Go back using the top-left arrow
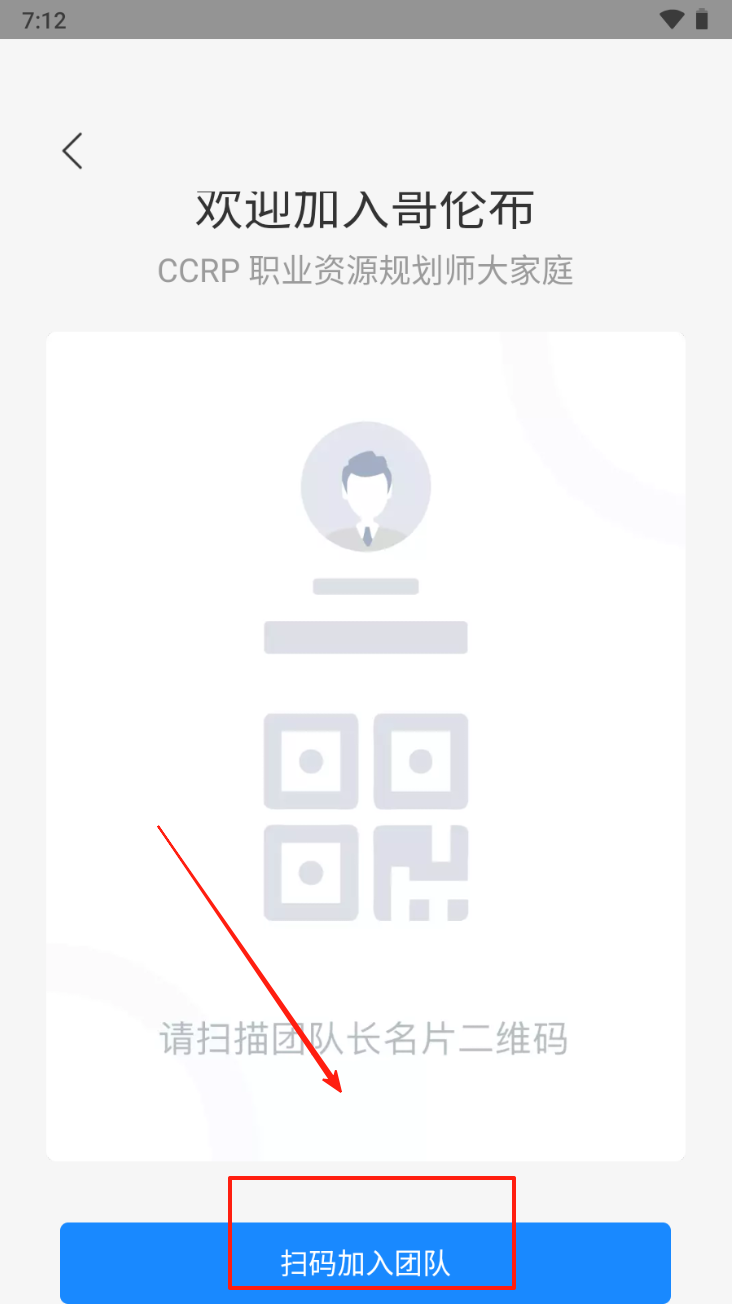The height and width of the screenshot is (1304, 732). point(72,151)
